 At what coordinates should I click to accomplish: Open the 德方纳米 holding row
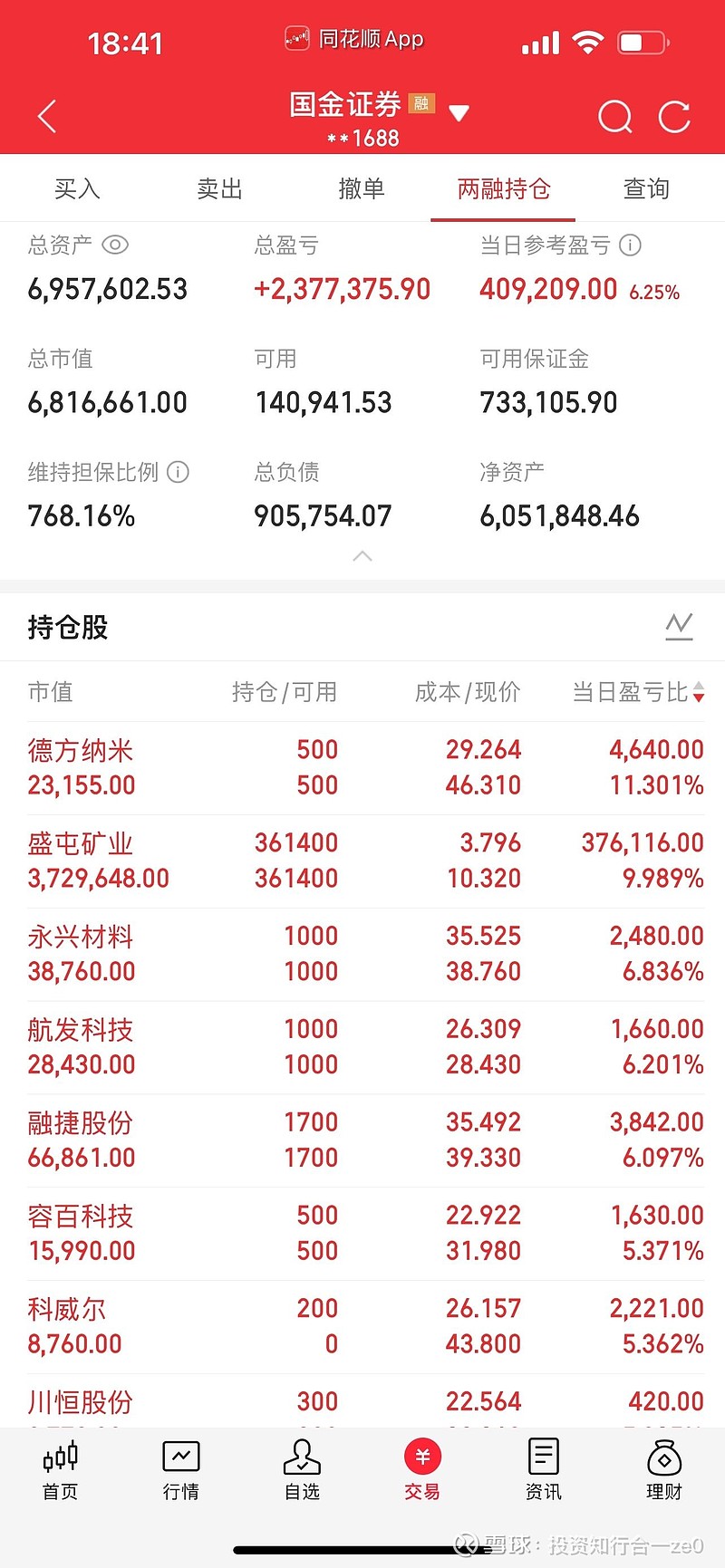click(x=365, y=767)
